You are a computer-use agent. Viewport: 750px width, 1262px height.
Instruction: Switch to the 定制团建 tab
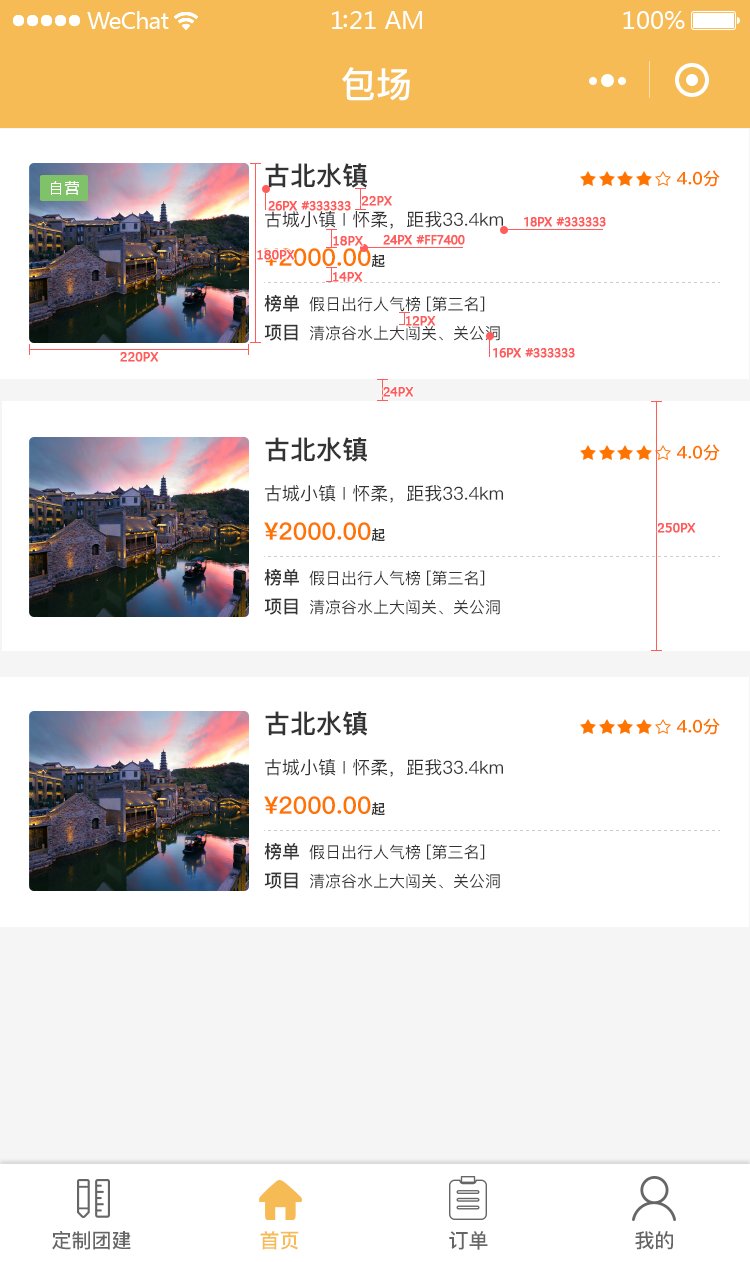pyautogui.click(x=92, y=1213)
